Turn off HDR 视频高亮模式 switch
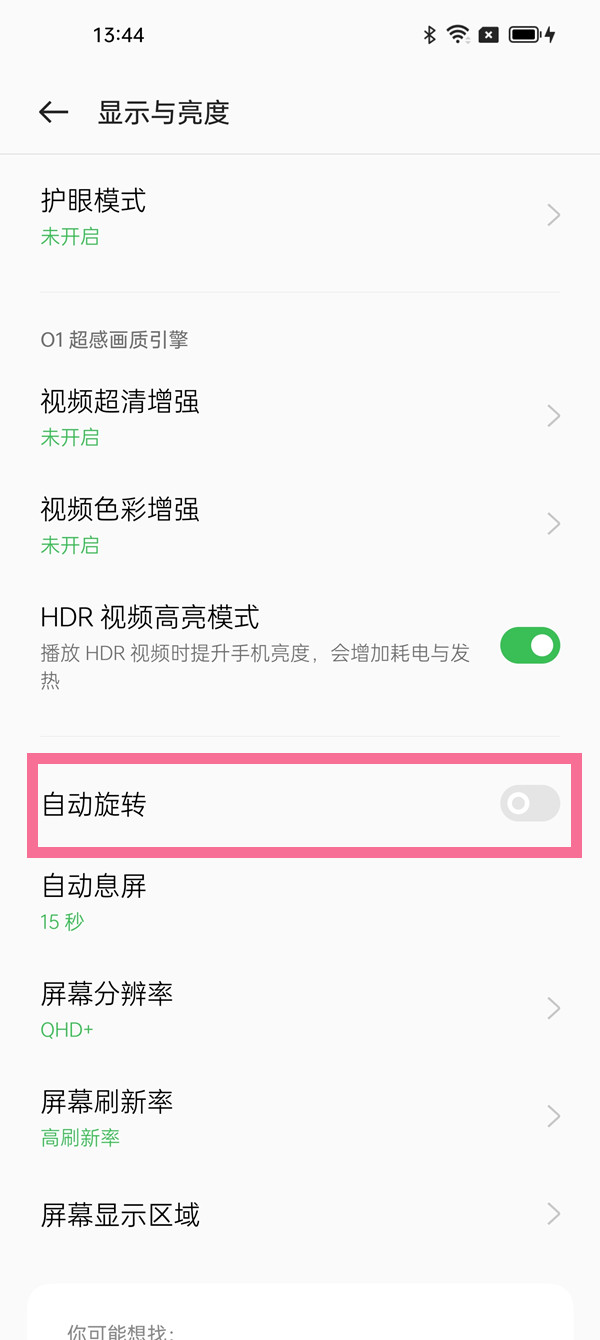The height and width of the screenshot is (1340, 600). point(529,646)
